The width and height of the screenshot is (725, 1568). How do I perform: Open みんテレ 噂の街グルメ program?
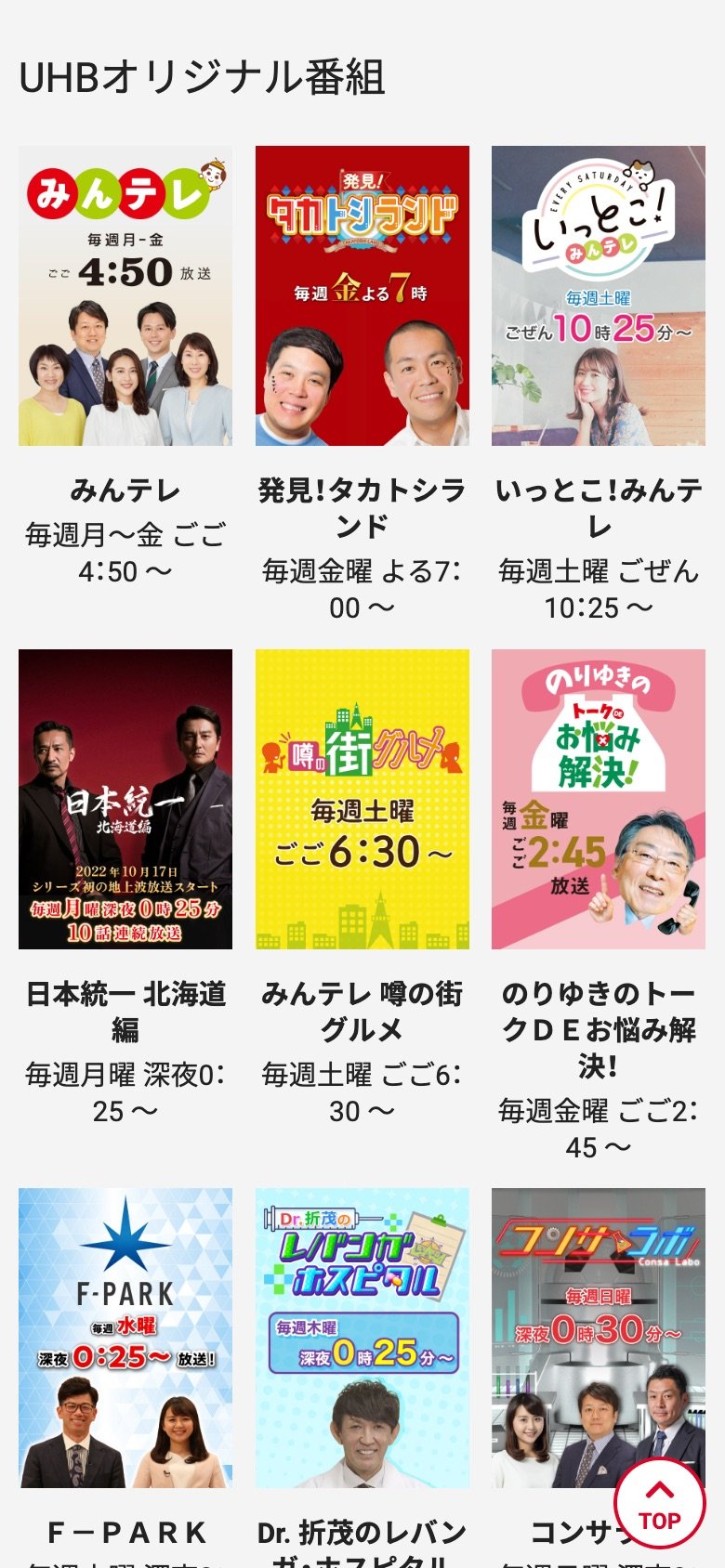point(362,799)
